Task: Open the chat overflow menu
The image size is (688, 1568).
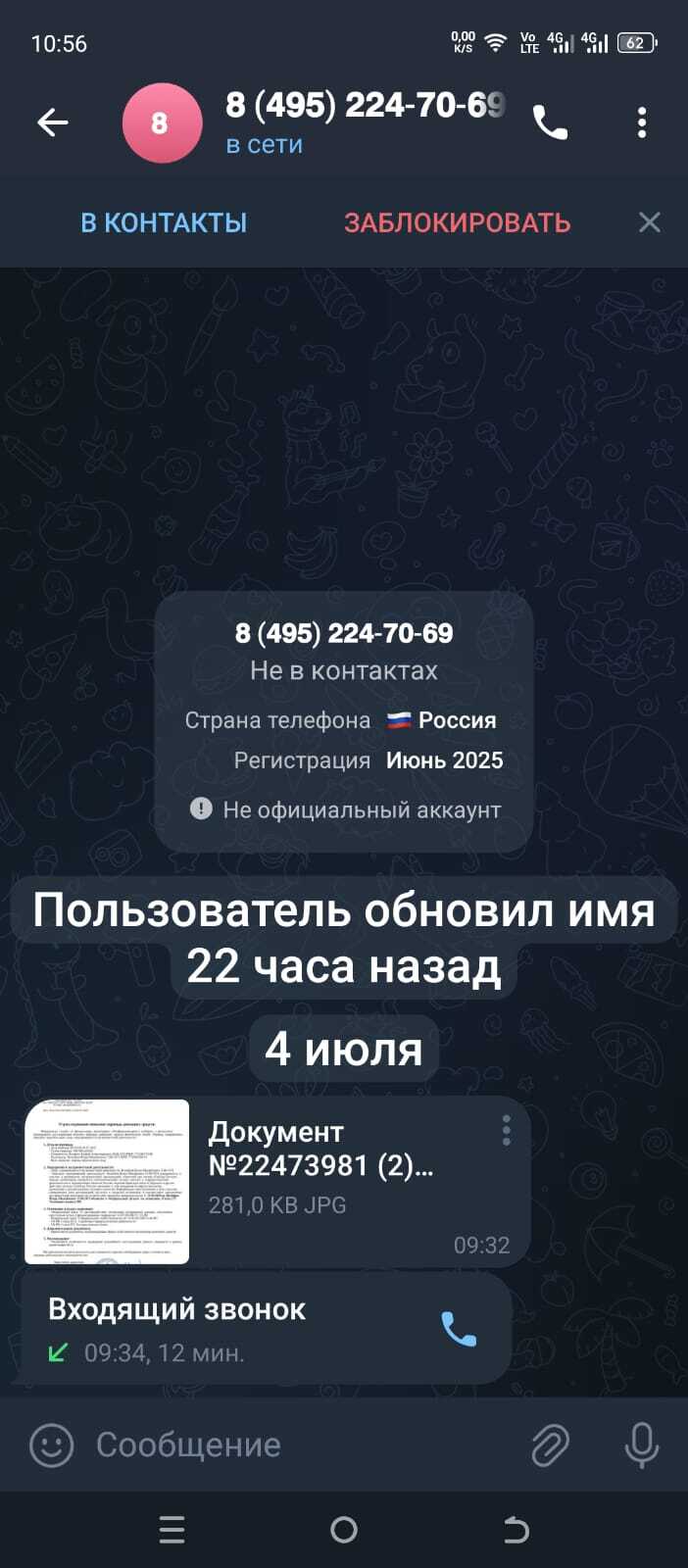Action: click(642, 122)
